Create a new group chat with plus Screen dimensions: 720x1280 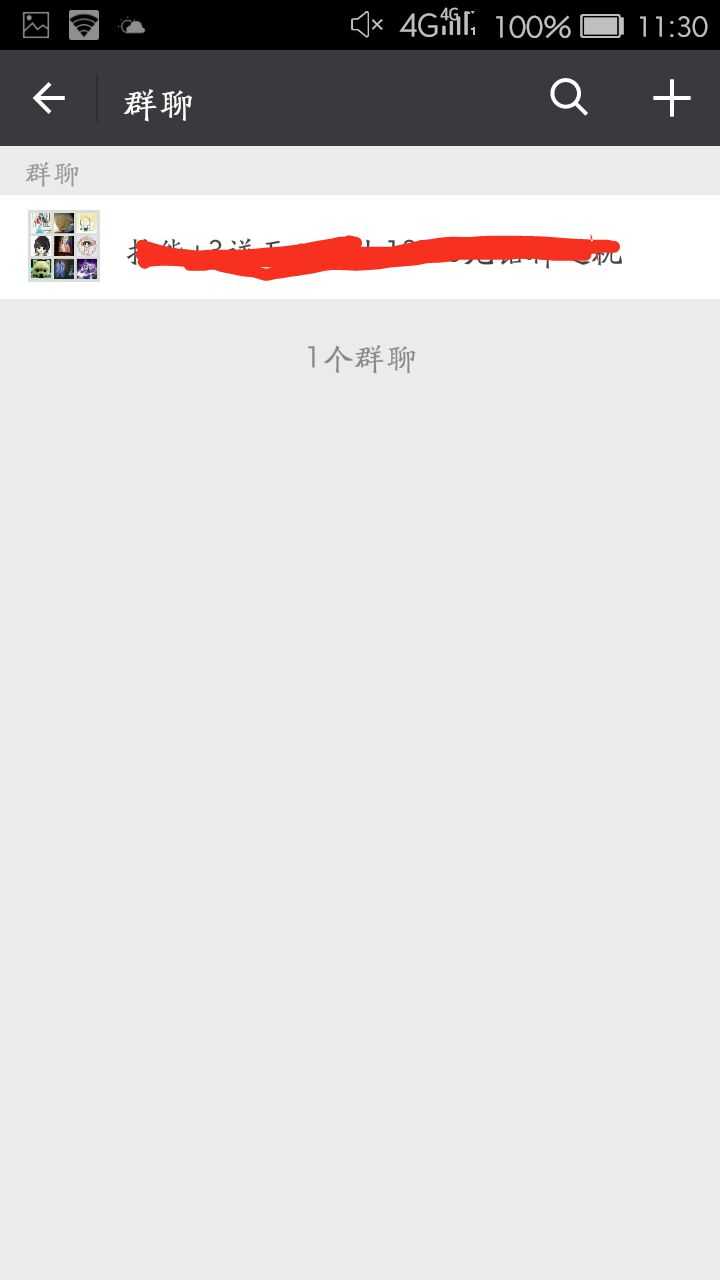[x=671, y=98]
